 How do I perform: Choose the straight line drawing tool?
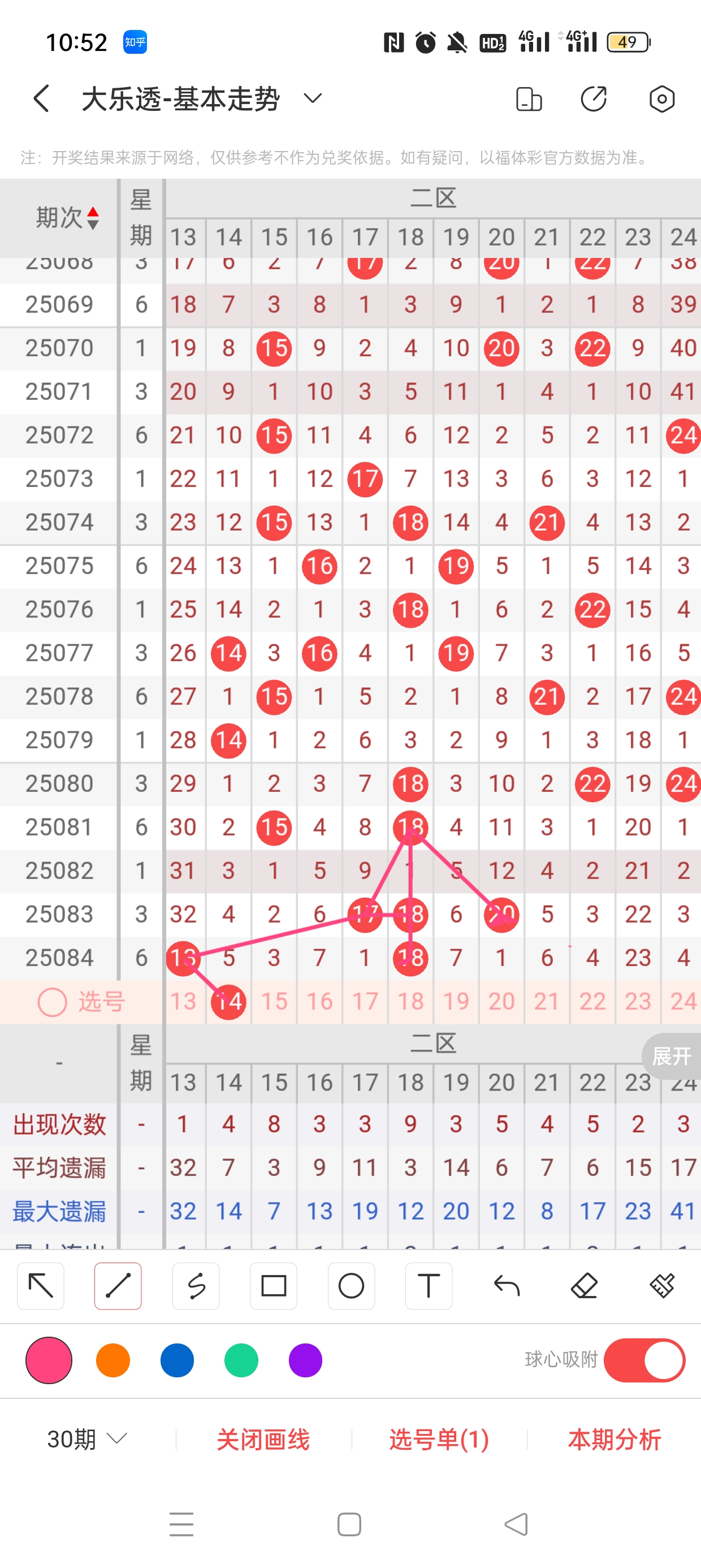118,1286
